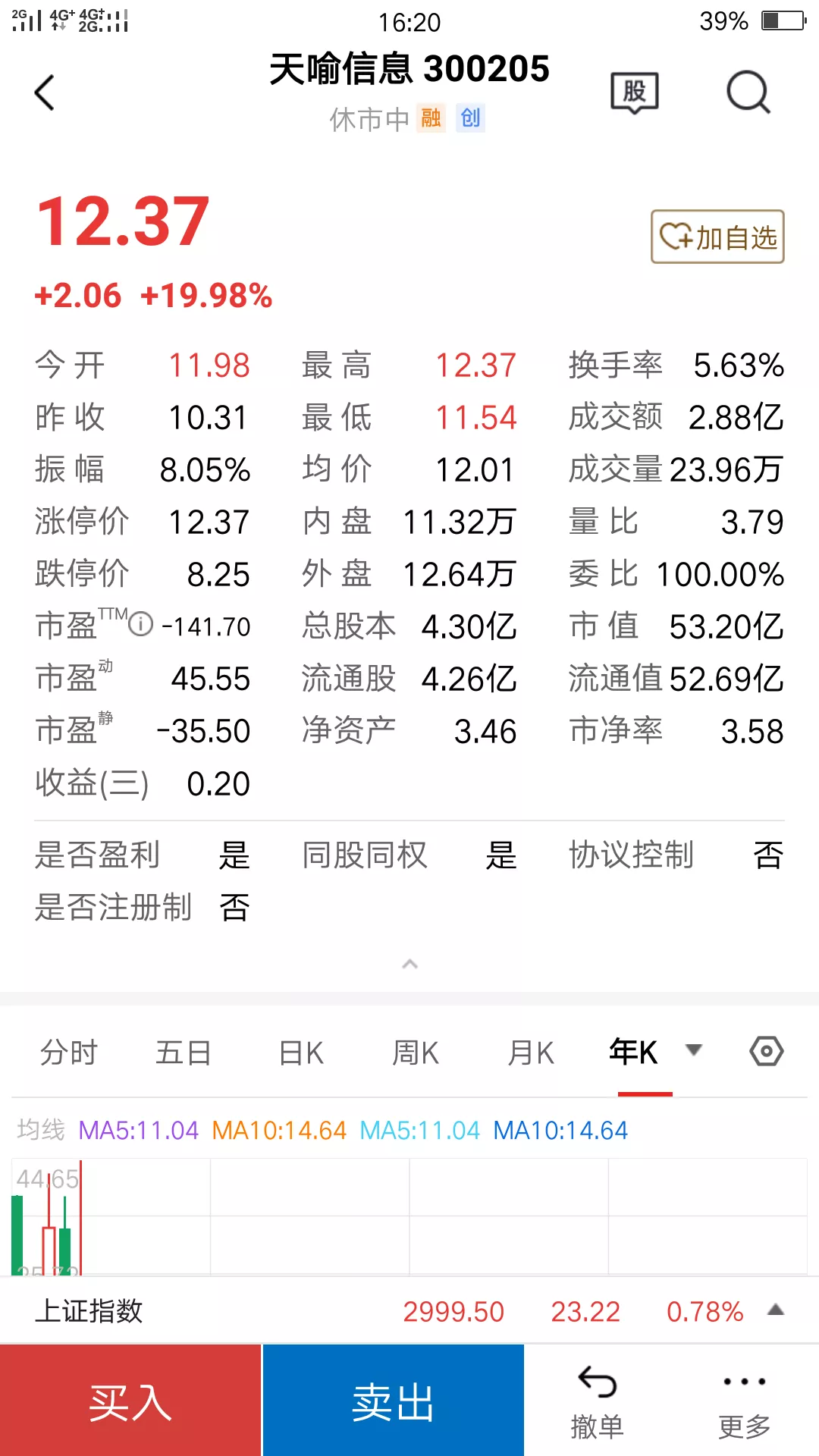Open stock search magnifier

tap(748, 93)
